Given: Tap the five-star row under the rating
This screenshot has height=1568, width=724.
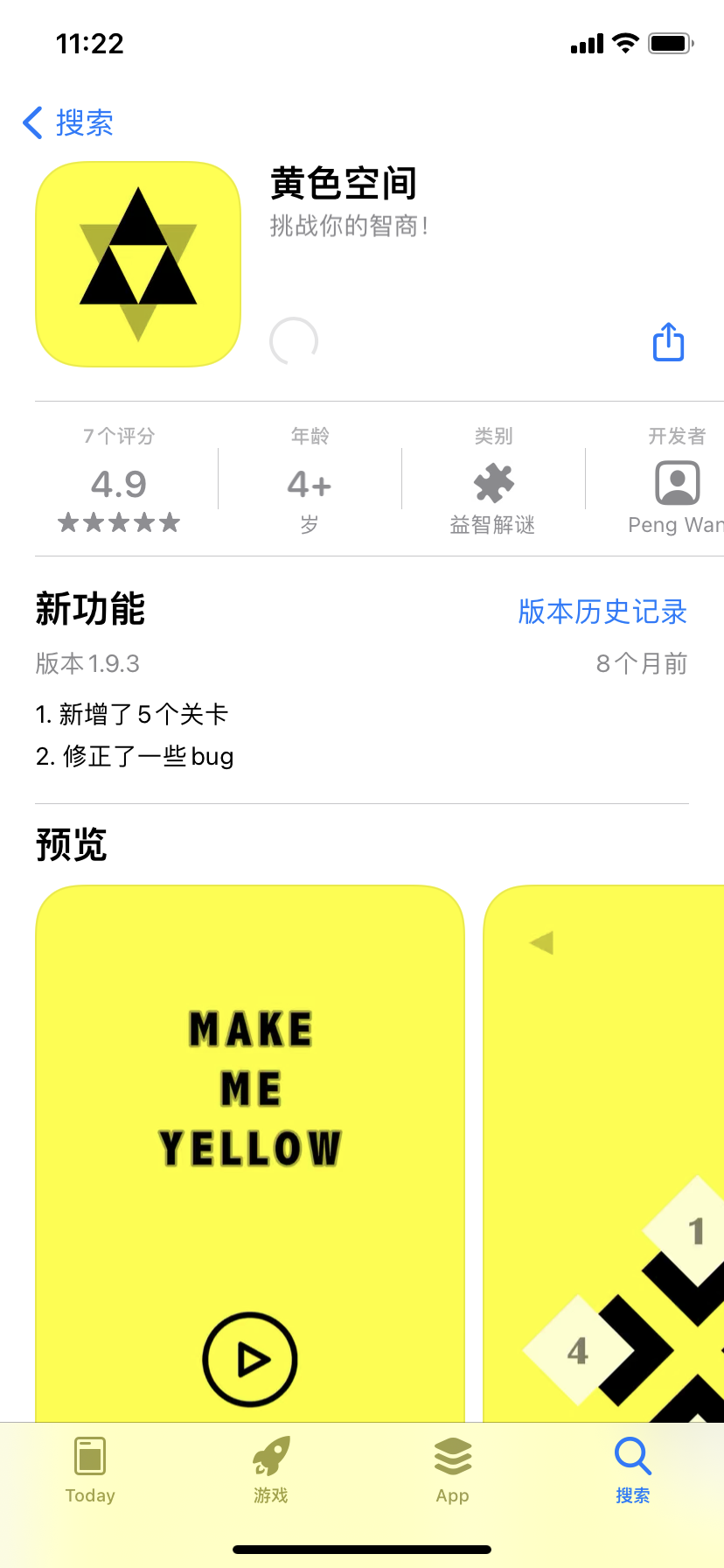Looking at the screenshot, I should 119,523.
